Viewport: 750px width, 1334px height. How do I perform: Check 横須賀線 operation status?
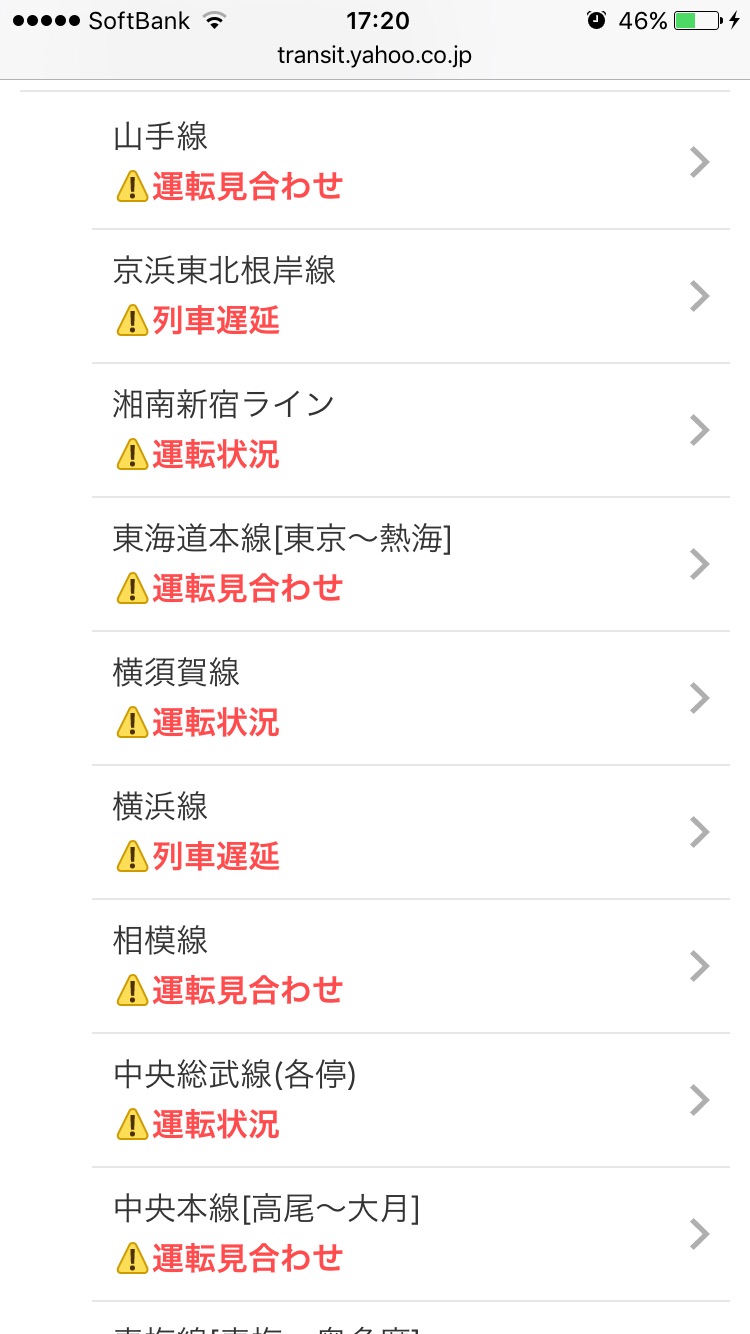(x=410, y=698)
